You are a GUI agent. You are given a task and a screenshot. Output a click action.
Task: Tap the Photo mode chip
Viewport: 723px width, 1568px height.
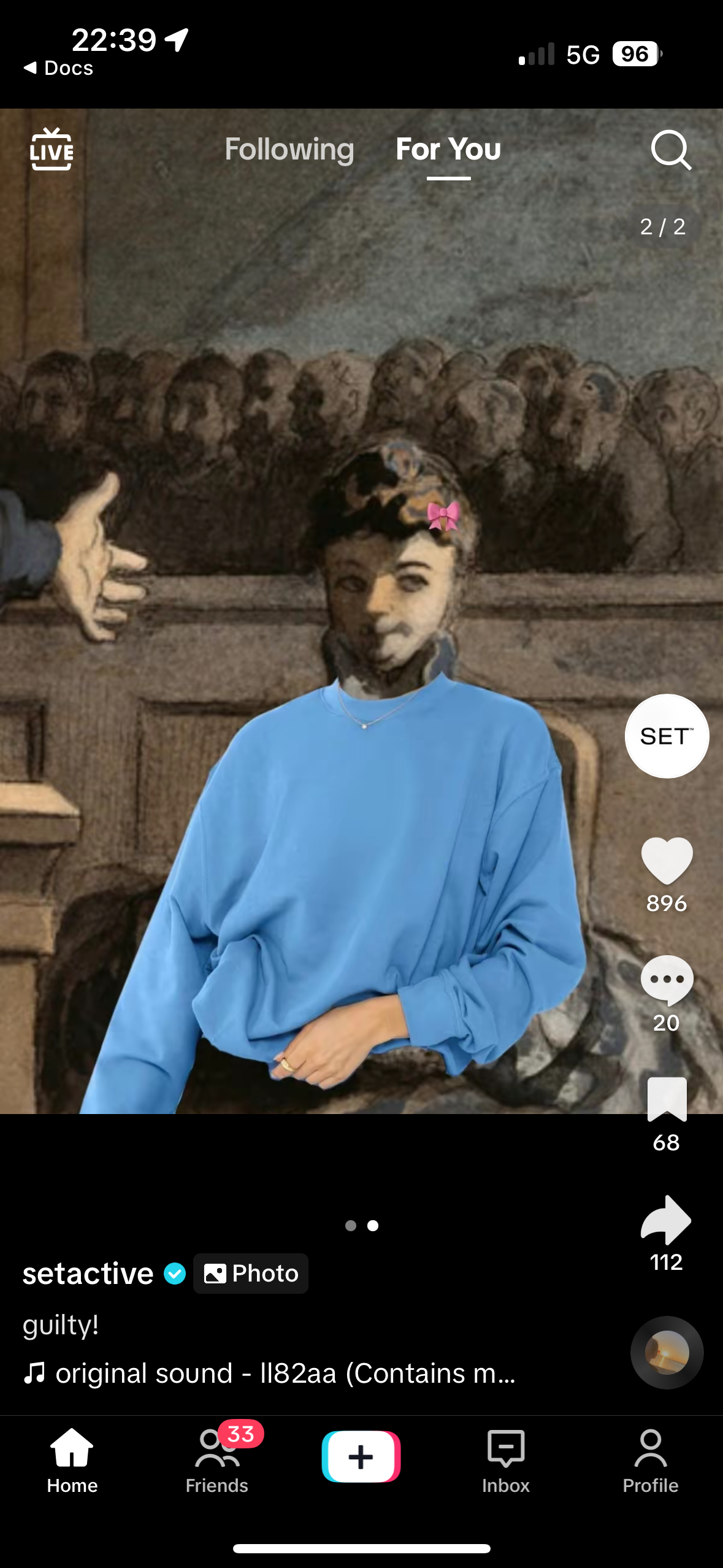[251, 1274]
